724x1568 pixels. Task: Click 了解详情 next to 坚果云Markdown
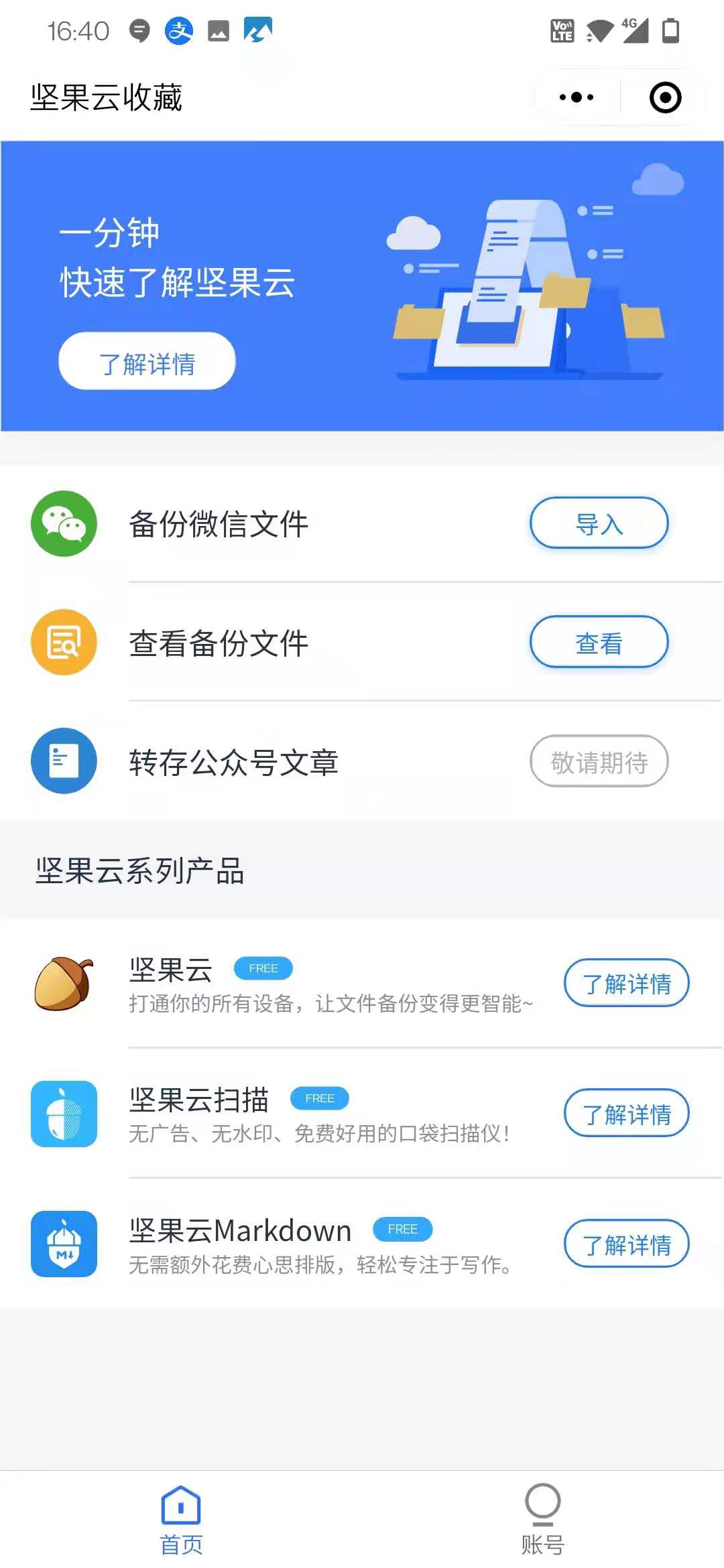point(625,1243)
